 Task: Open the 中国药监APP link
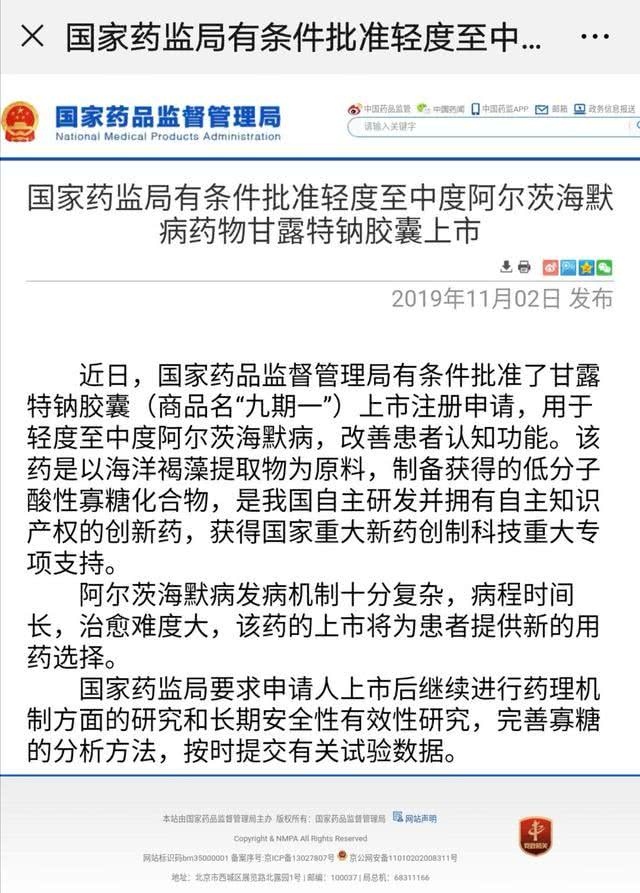click(500, 108)
